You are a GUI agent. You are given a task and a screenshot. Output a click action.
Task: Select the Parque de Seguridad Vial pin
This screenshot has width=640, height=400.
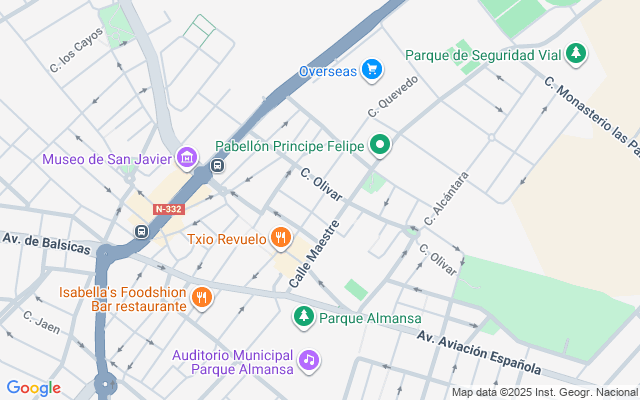(x=576, y=53)
